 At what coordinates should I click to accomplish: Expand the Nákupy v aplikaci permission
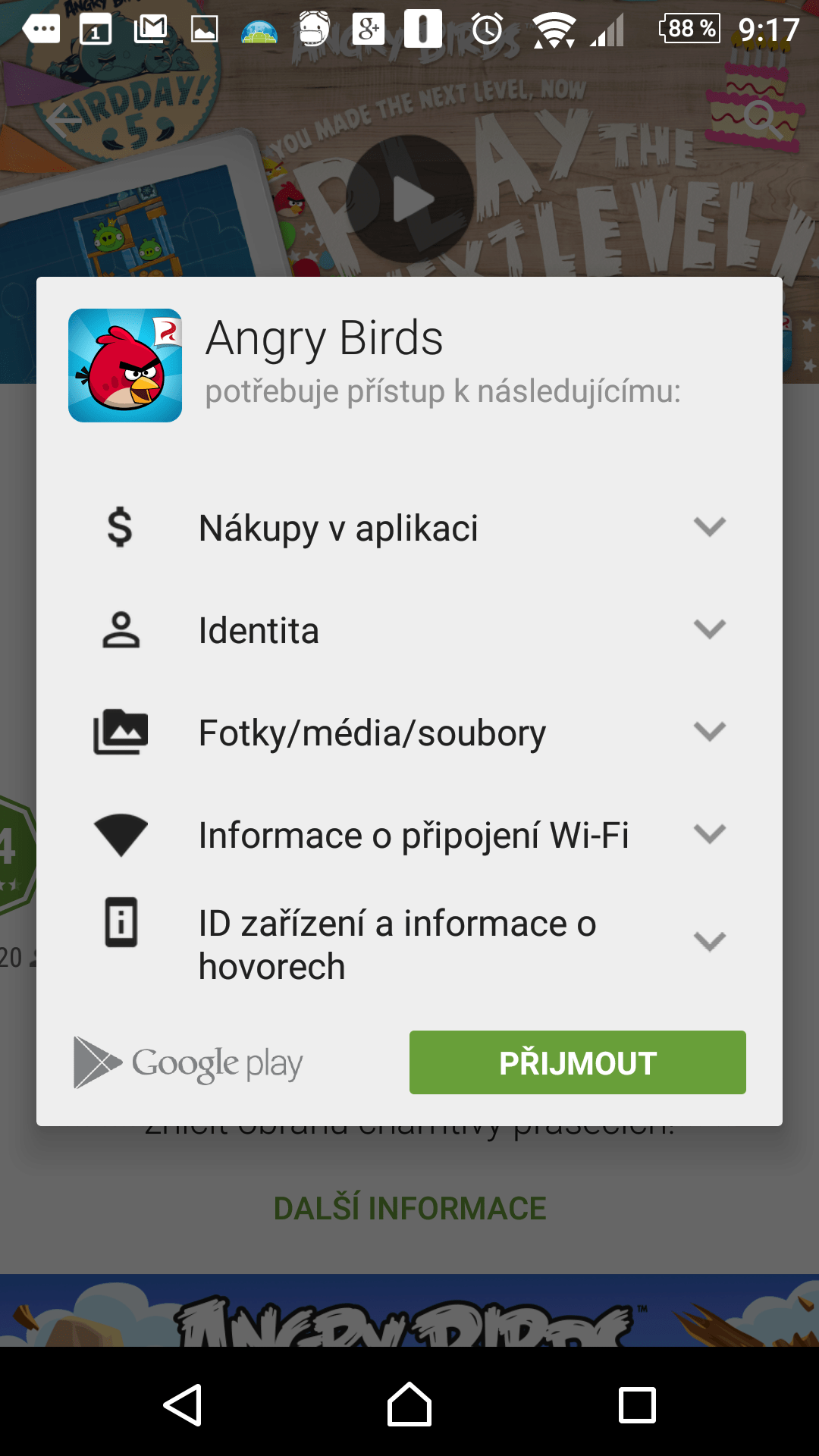tap(409, 528)
